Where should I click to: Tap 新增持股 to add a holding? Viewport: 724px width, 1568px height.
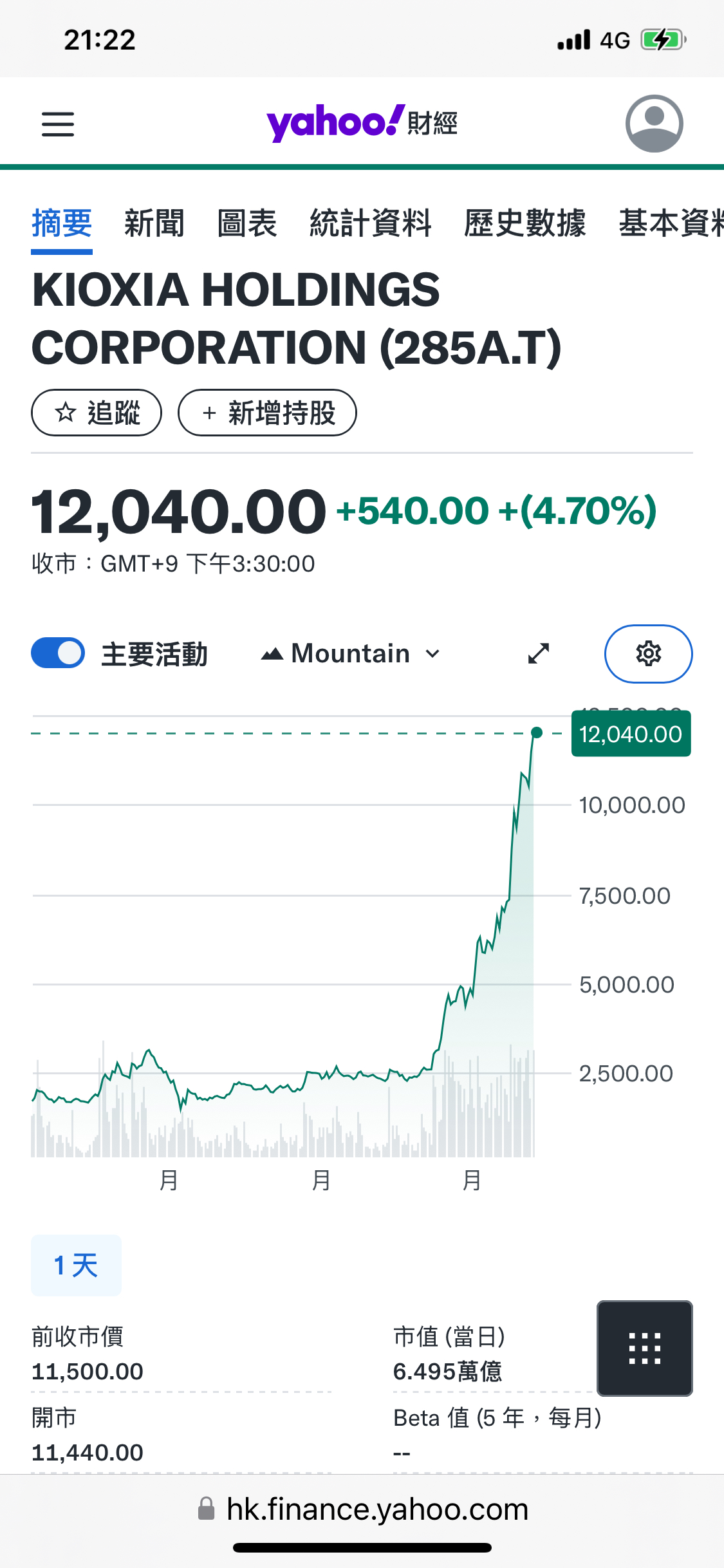(267, 413)
